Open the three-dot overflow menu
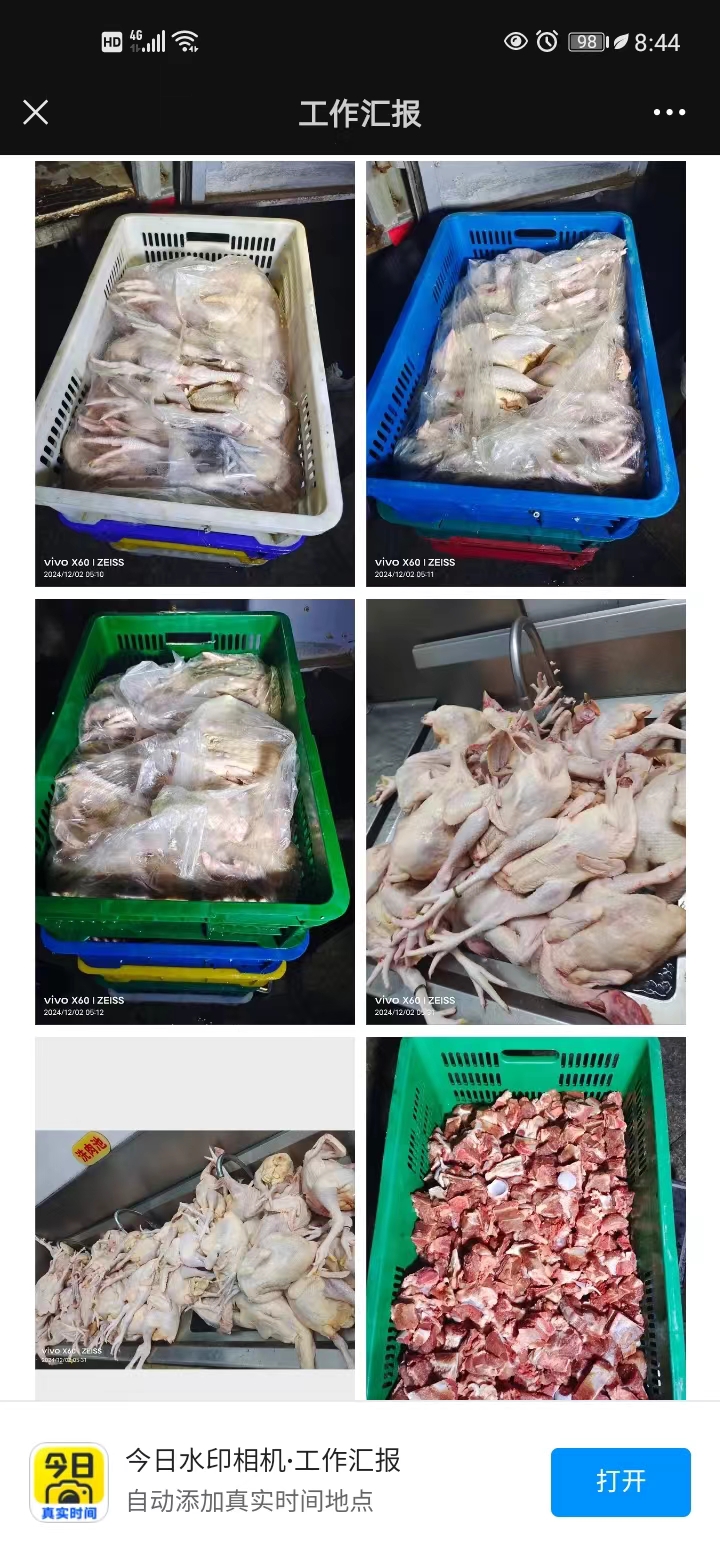 click(669, 112)
